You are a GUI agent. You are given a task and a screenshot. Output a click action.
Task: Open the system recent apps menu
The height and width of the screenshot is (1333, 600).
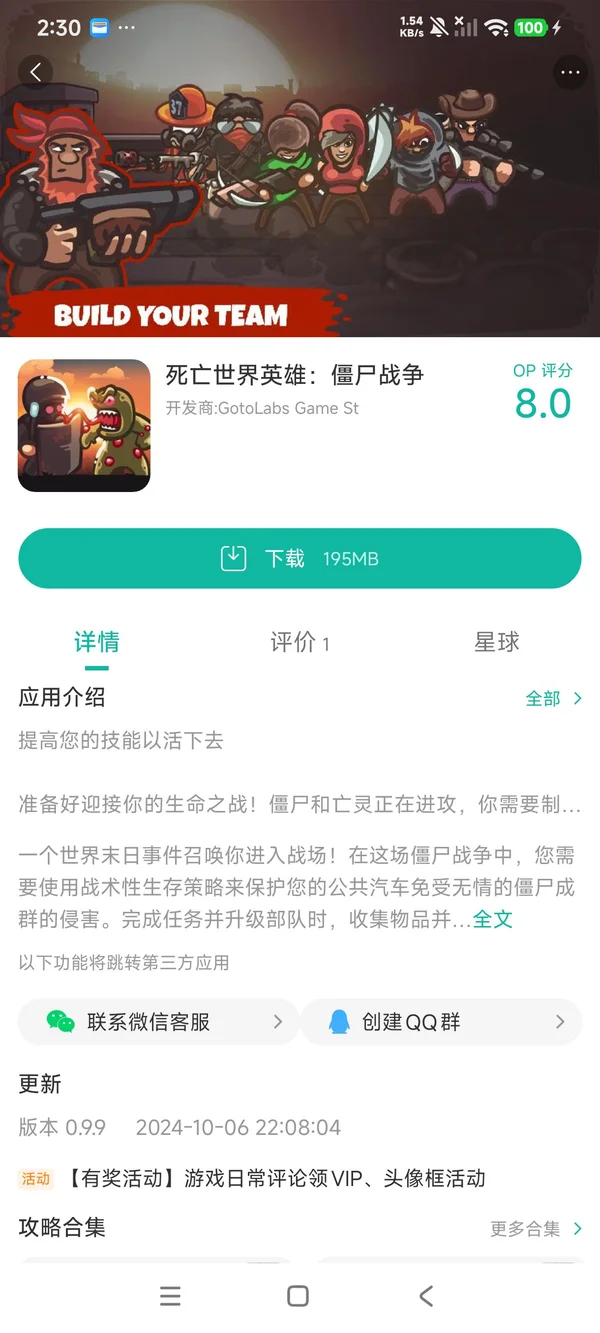(171, 1296)
